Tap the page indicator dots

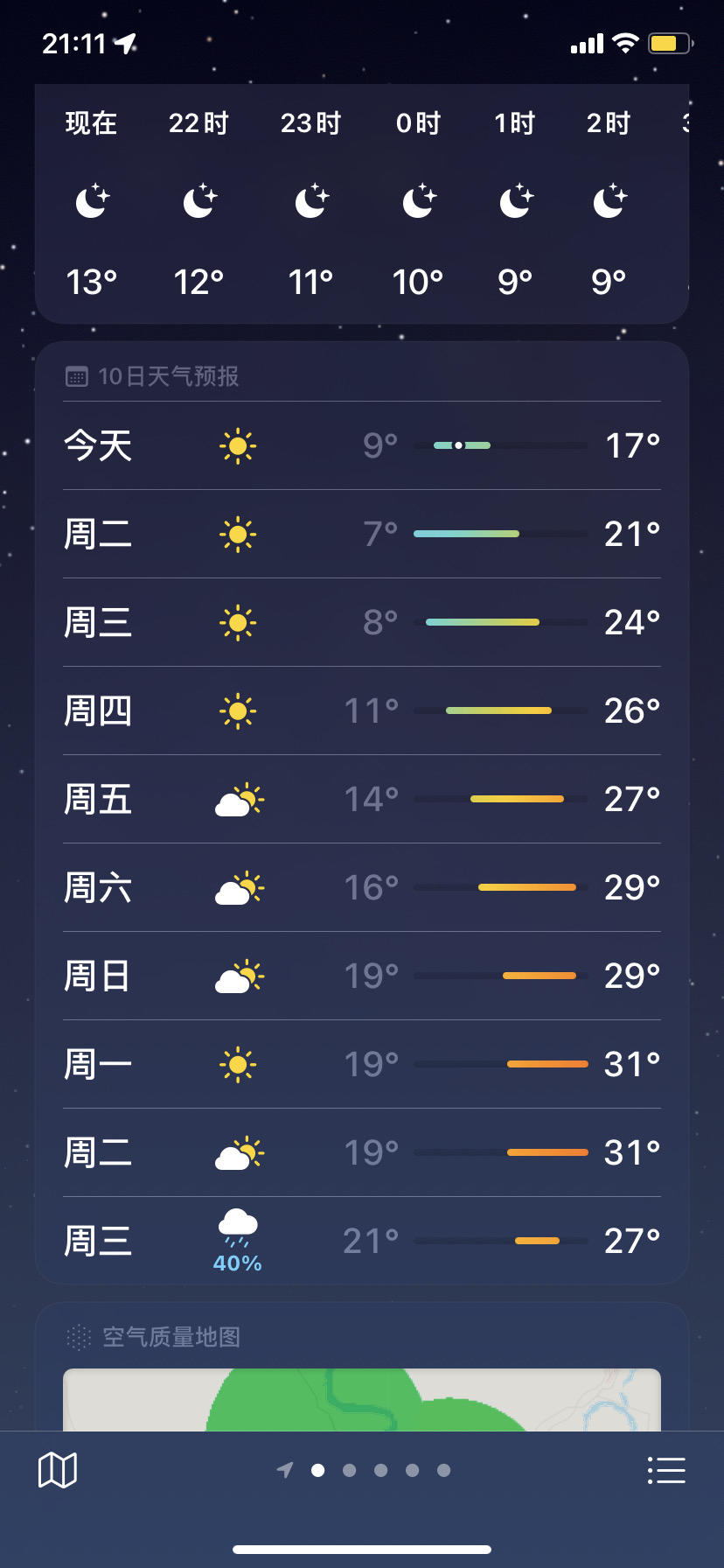364,1470
